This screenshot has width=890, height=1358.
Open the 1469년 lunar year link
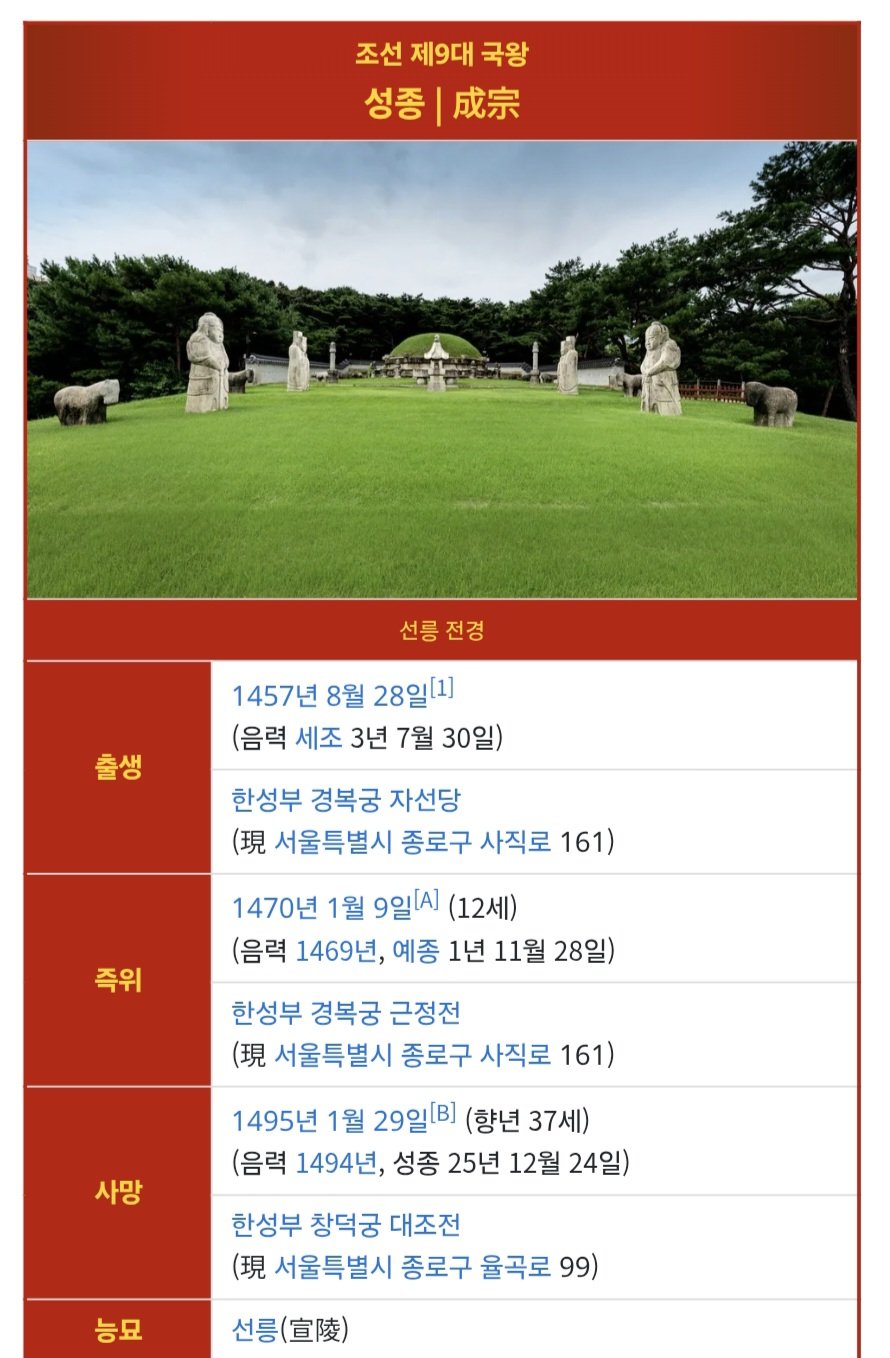pyautogui.click(x=336, y=950)
